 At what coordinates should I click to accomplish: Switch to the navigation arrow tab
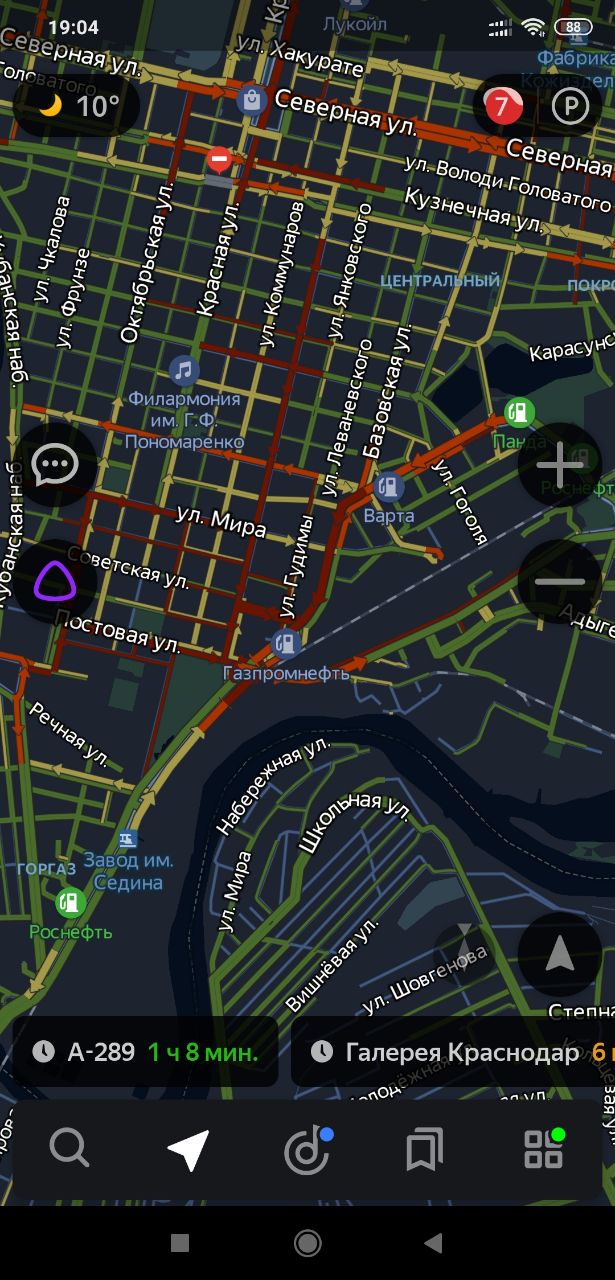click(188, 1150)
